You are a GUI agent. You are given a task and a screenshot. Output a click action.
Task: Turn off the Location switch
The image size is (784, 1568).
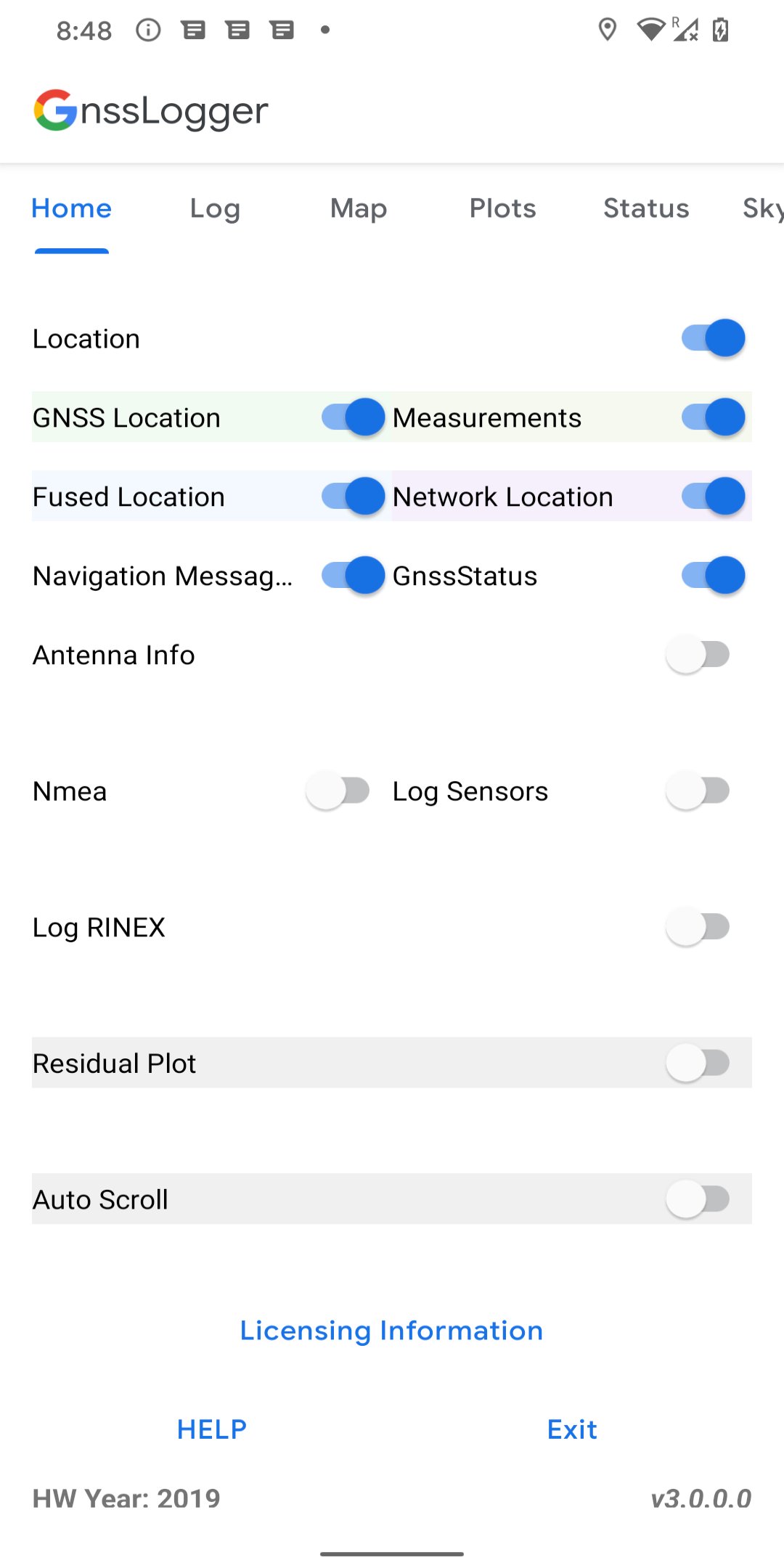[x=713, y=338]
